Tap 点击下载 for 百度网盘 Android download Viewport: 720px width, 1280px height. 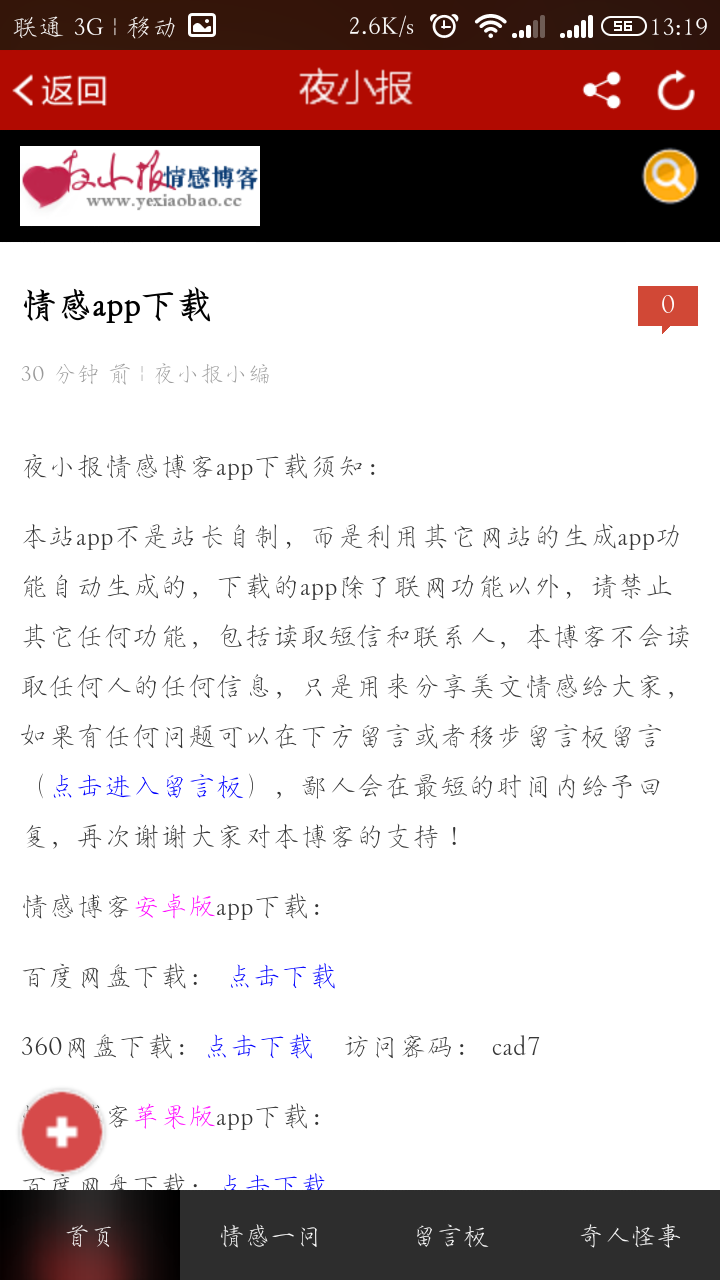pyautogui.click(x=283, y=976)
